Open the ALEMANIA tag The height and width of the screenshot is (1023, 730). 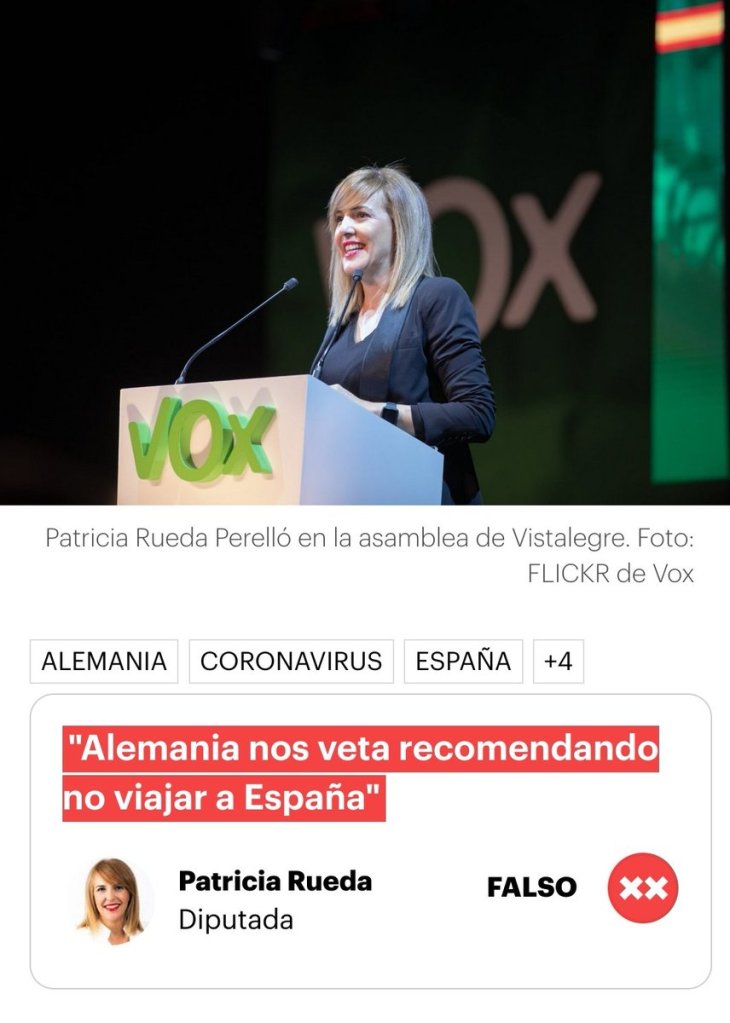point(104,661)
